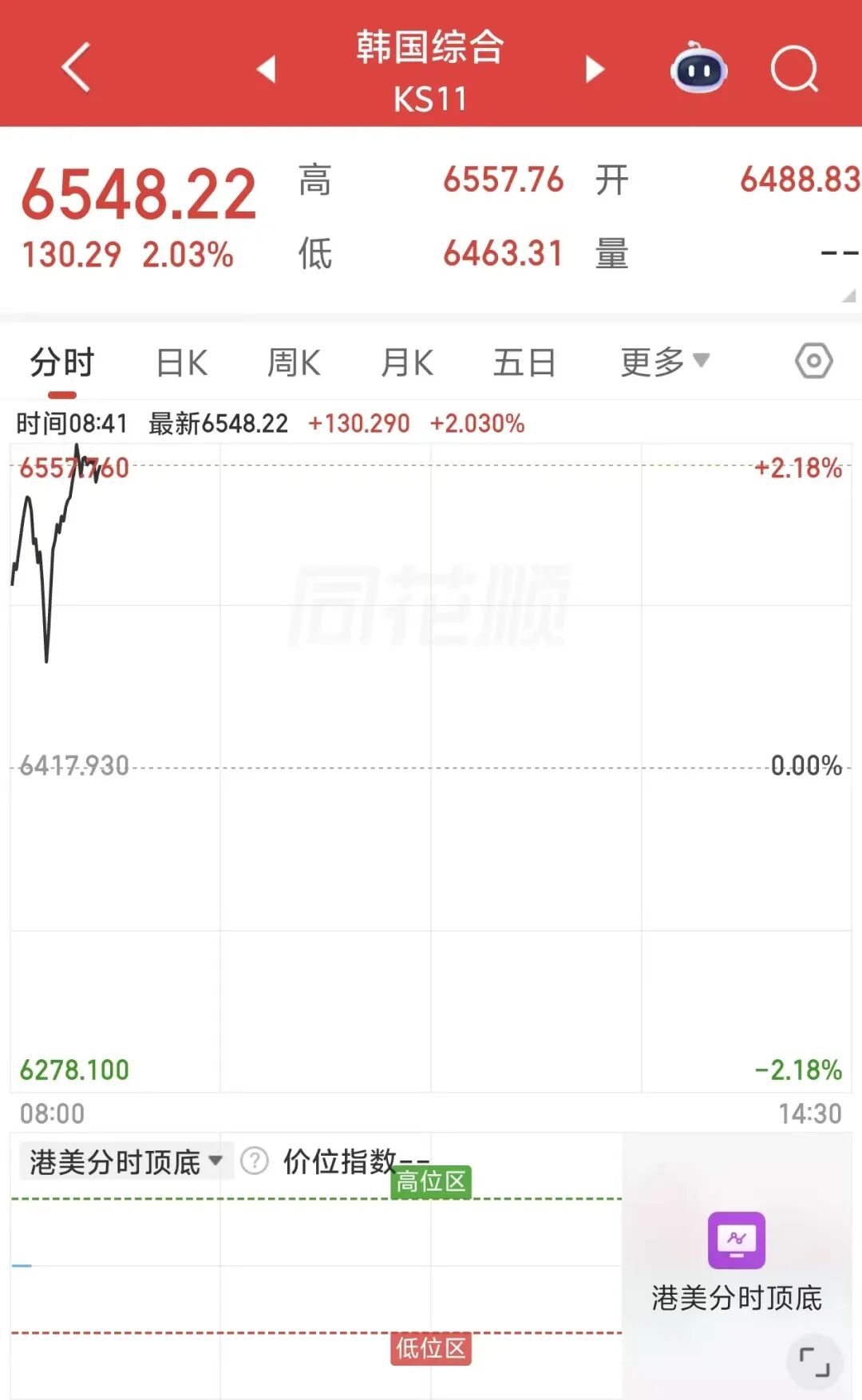Switch to the 五日 tab
Viewport: 862px width, 1400px height.
524,363
